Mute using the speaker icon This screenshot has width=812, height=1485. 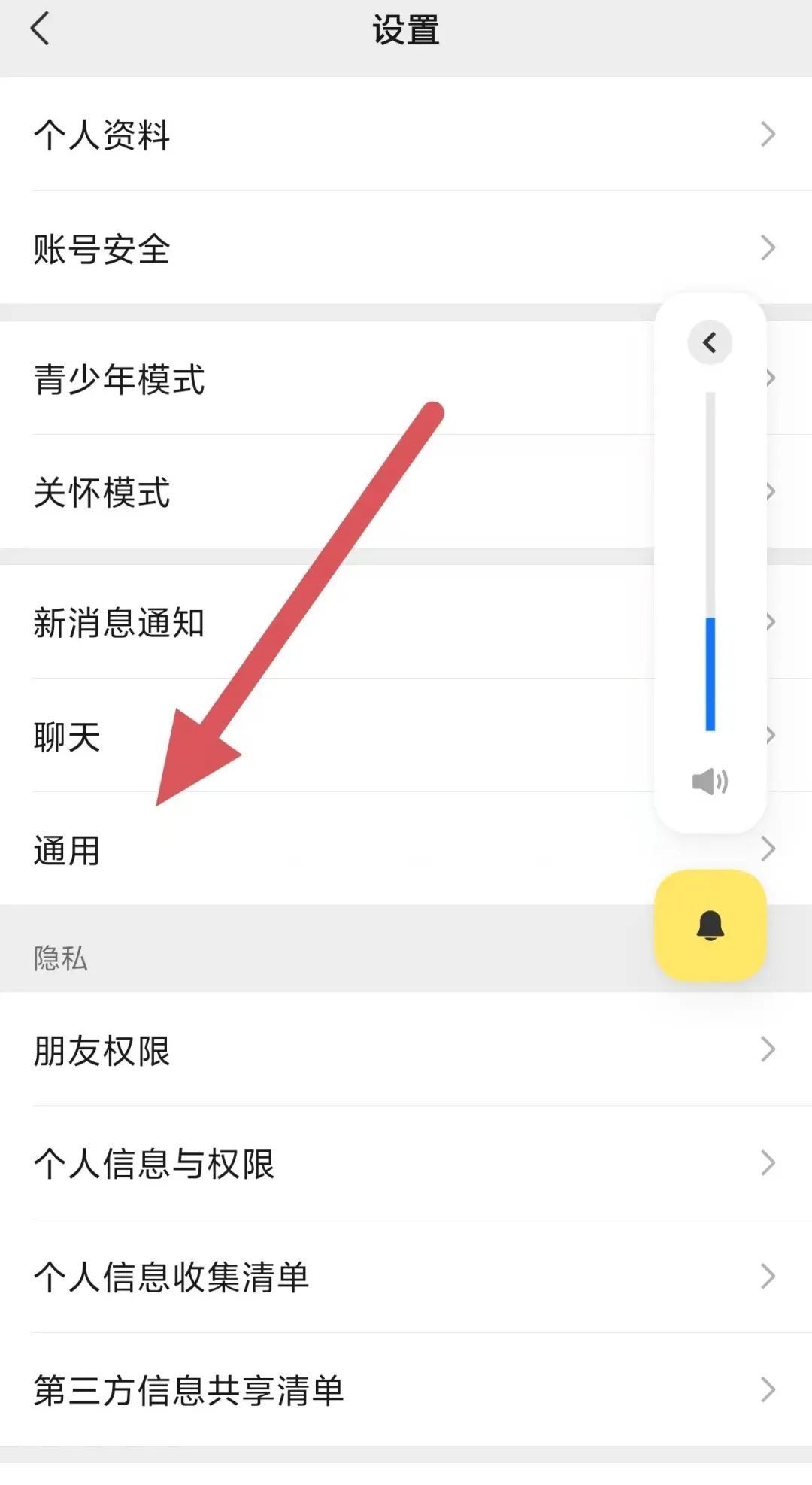tap(710, 782)
